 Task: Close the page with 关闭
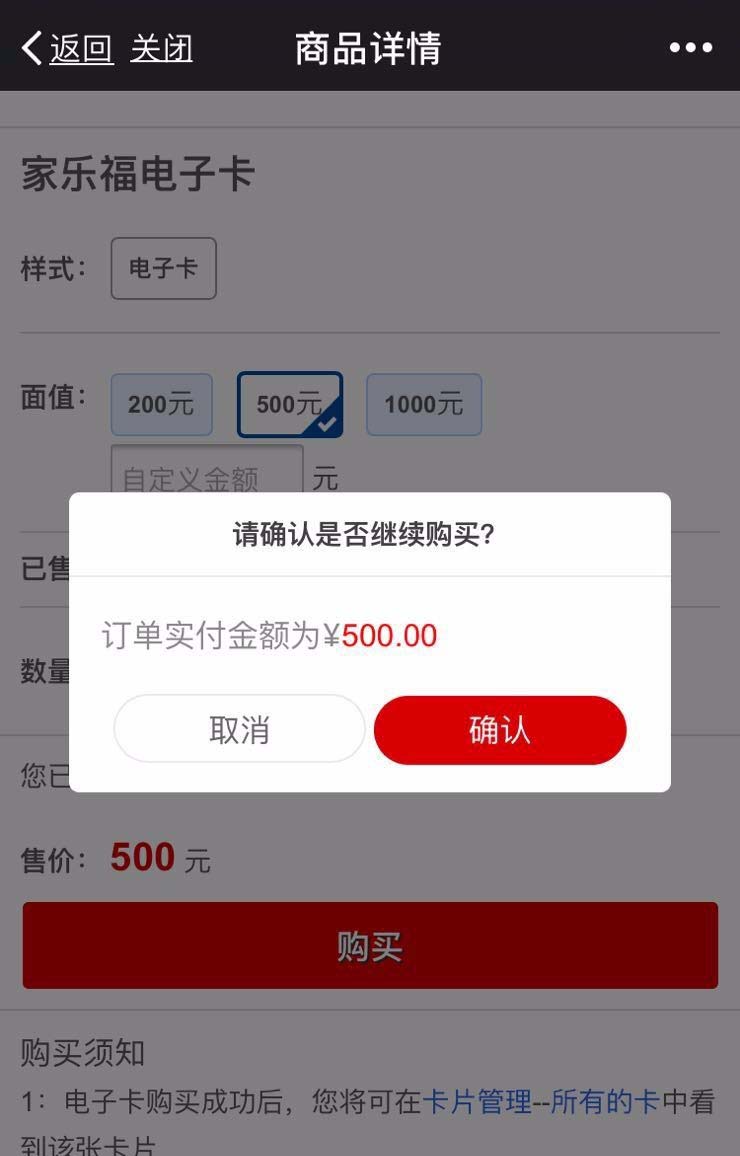pyautogui.click(x=161, y=48)
